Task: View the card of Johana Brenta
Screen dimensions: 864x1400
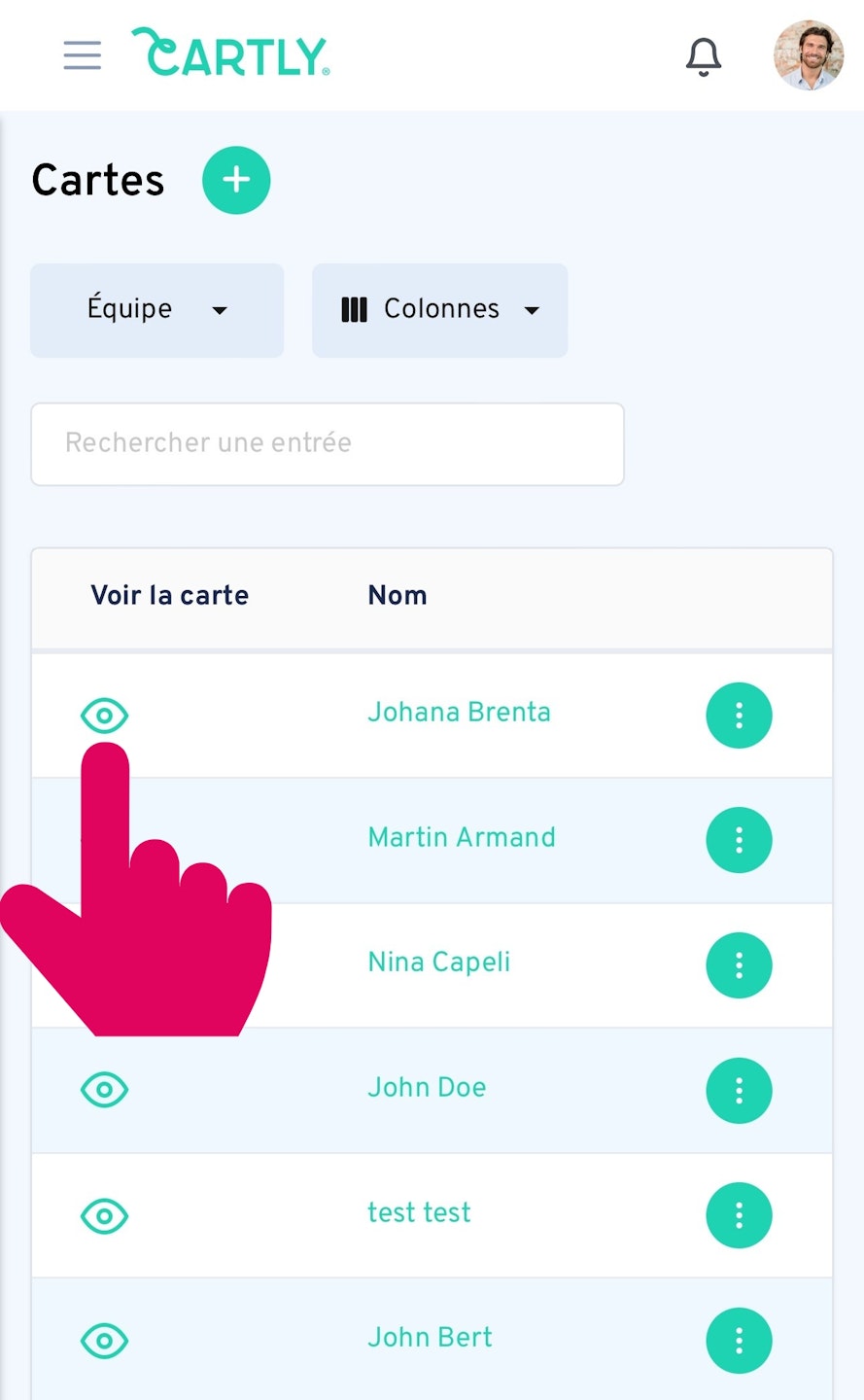Action: (104, 716)
